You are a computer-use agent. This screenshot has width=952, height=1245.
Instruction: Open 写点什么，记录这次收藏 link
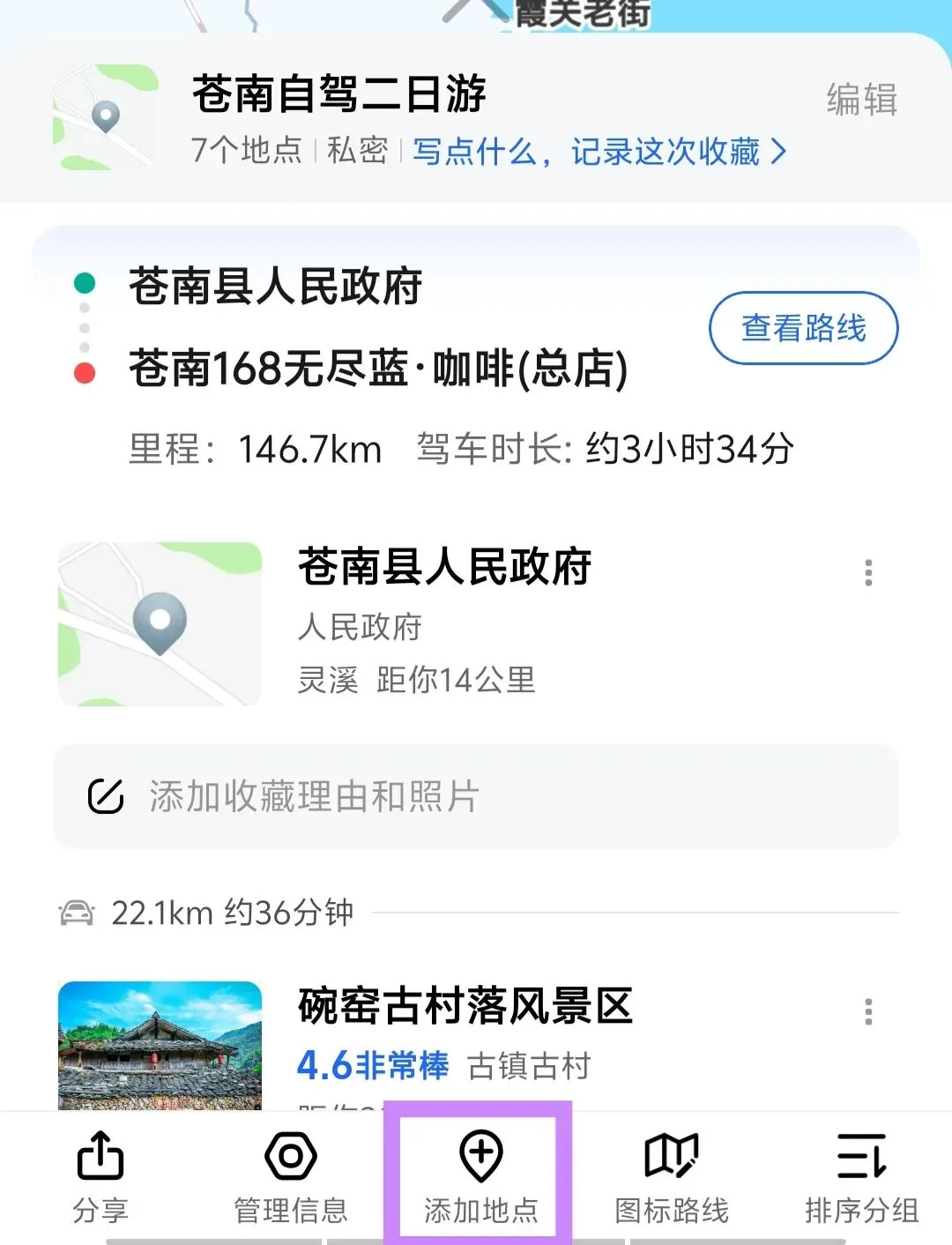pyautogui.click(x=599, y=152)
